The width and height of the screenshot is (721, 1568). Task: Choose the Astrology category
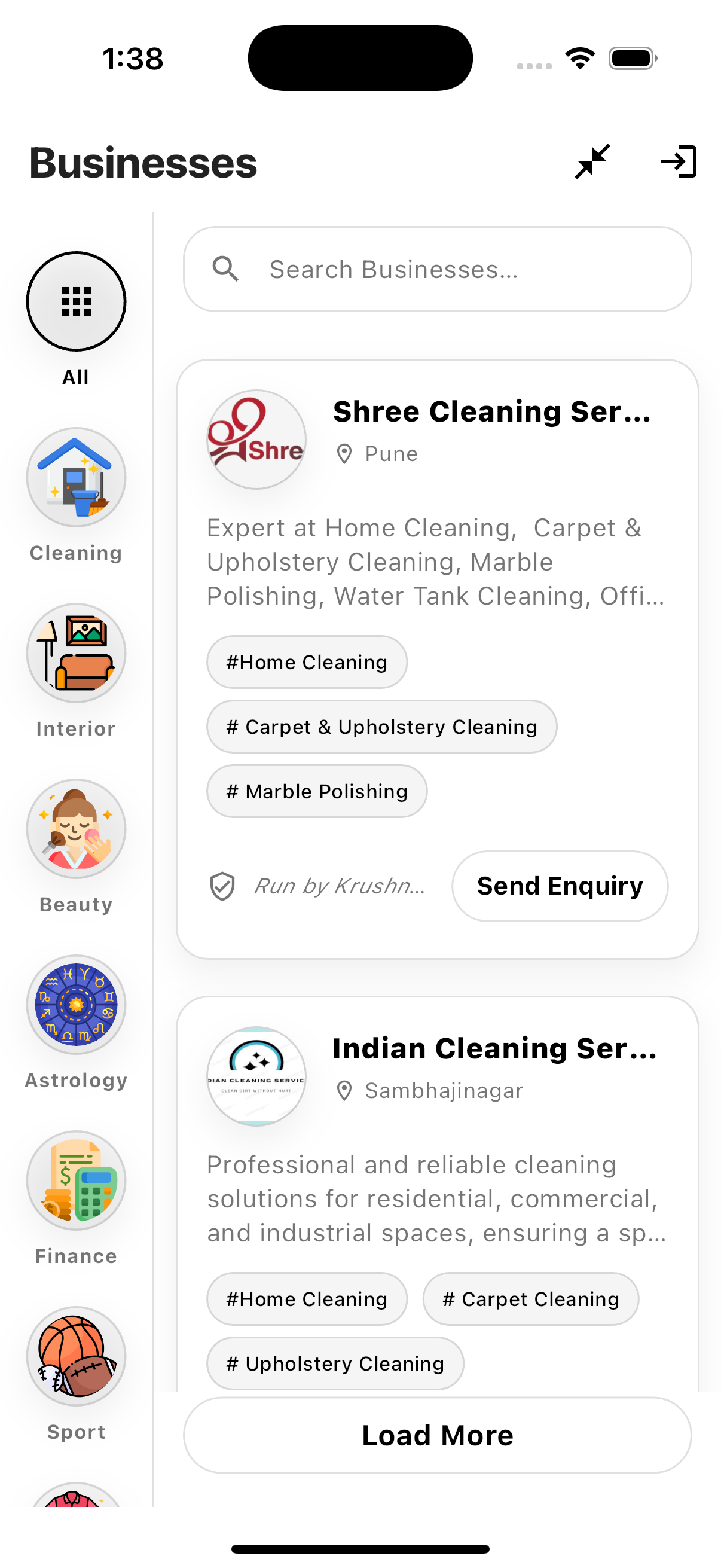tap(76, 1005)
